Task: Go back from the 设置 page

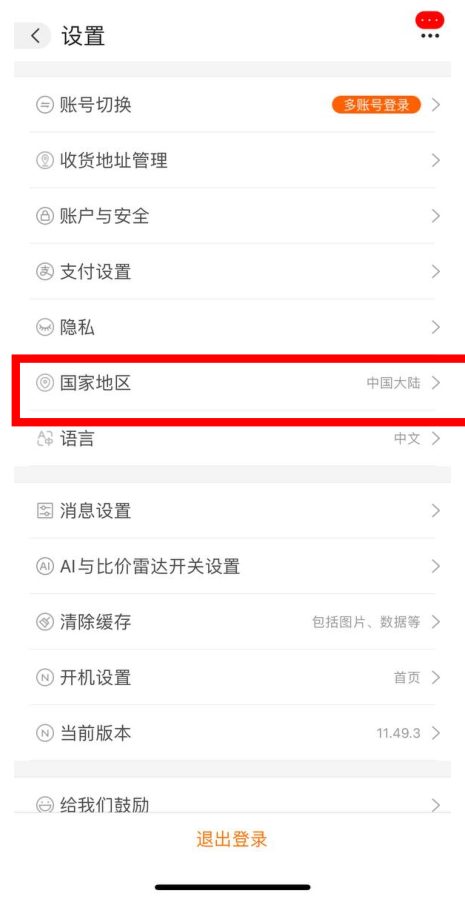Action: pos(33,36)
